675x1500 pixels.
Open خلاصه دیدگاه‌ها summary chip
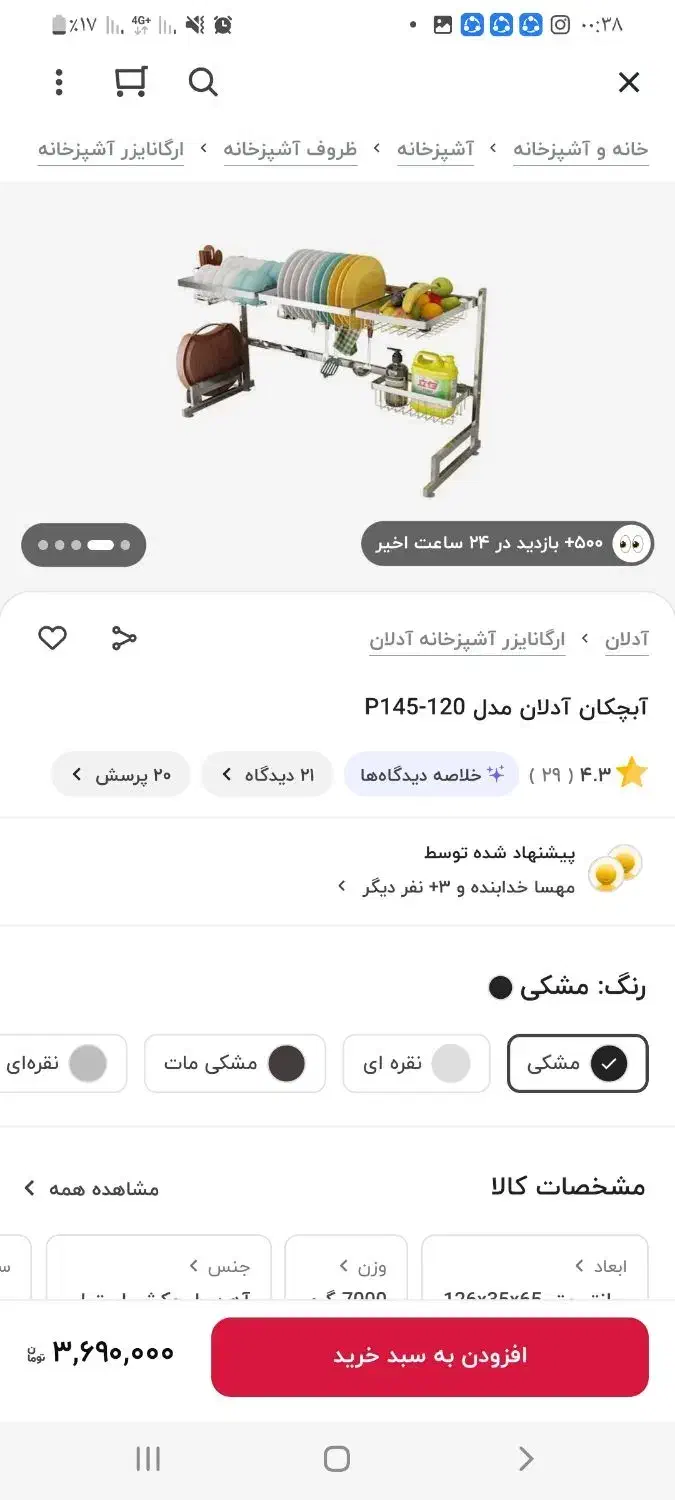432,775
